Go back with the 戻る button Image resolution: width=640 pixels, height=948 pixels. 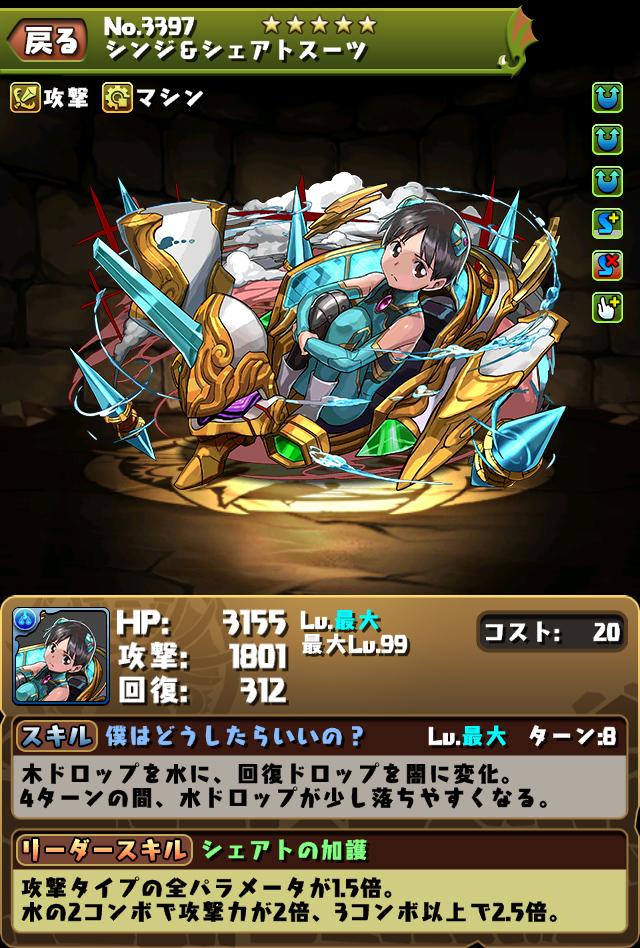point(46,40)
